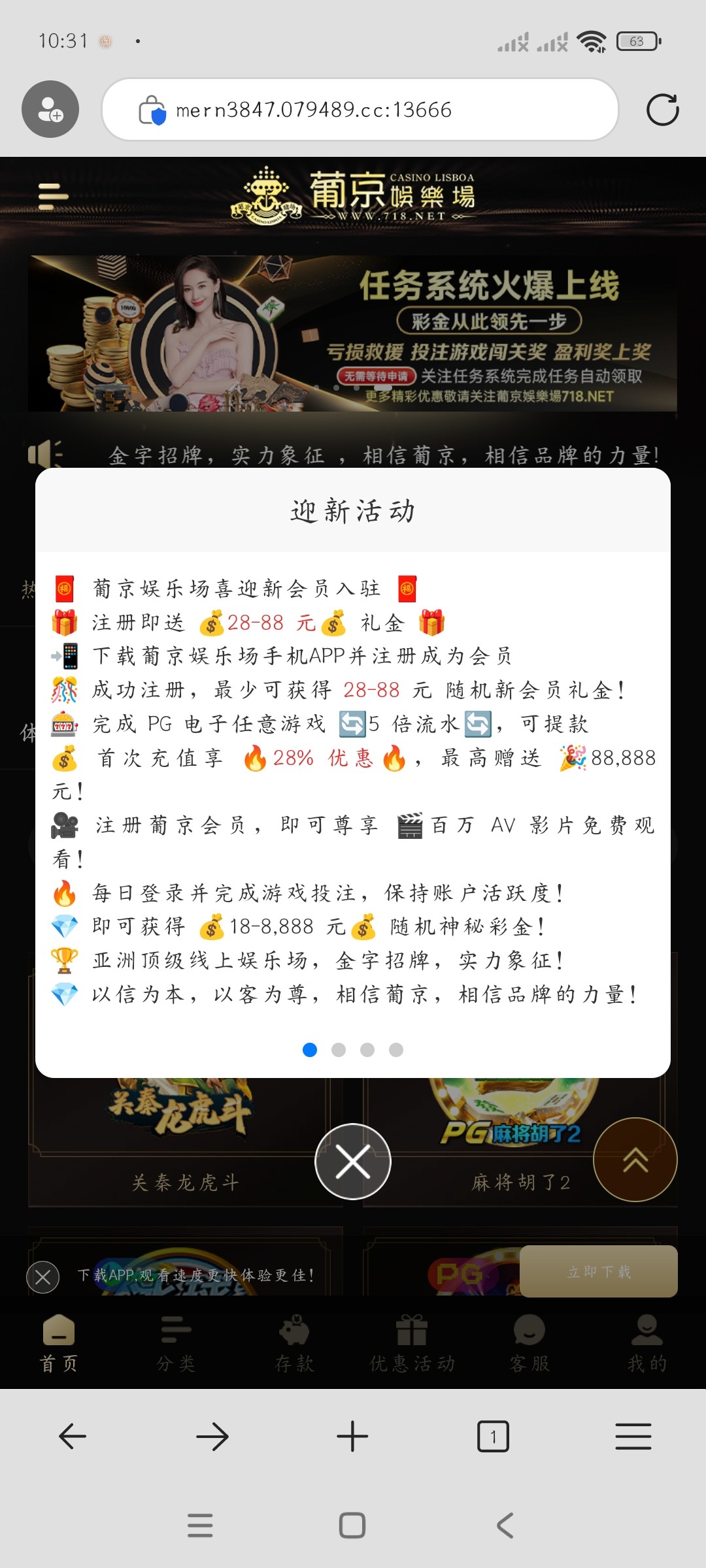Tap the 存款 deposit piggy-bank icon
The height and width of the screenshot is (1568, 706).
[293, 1335]
